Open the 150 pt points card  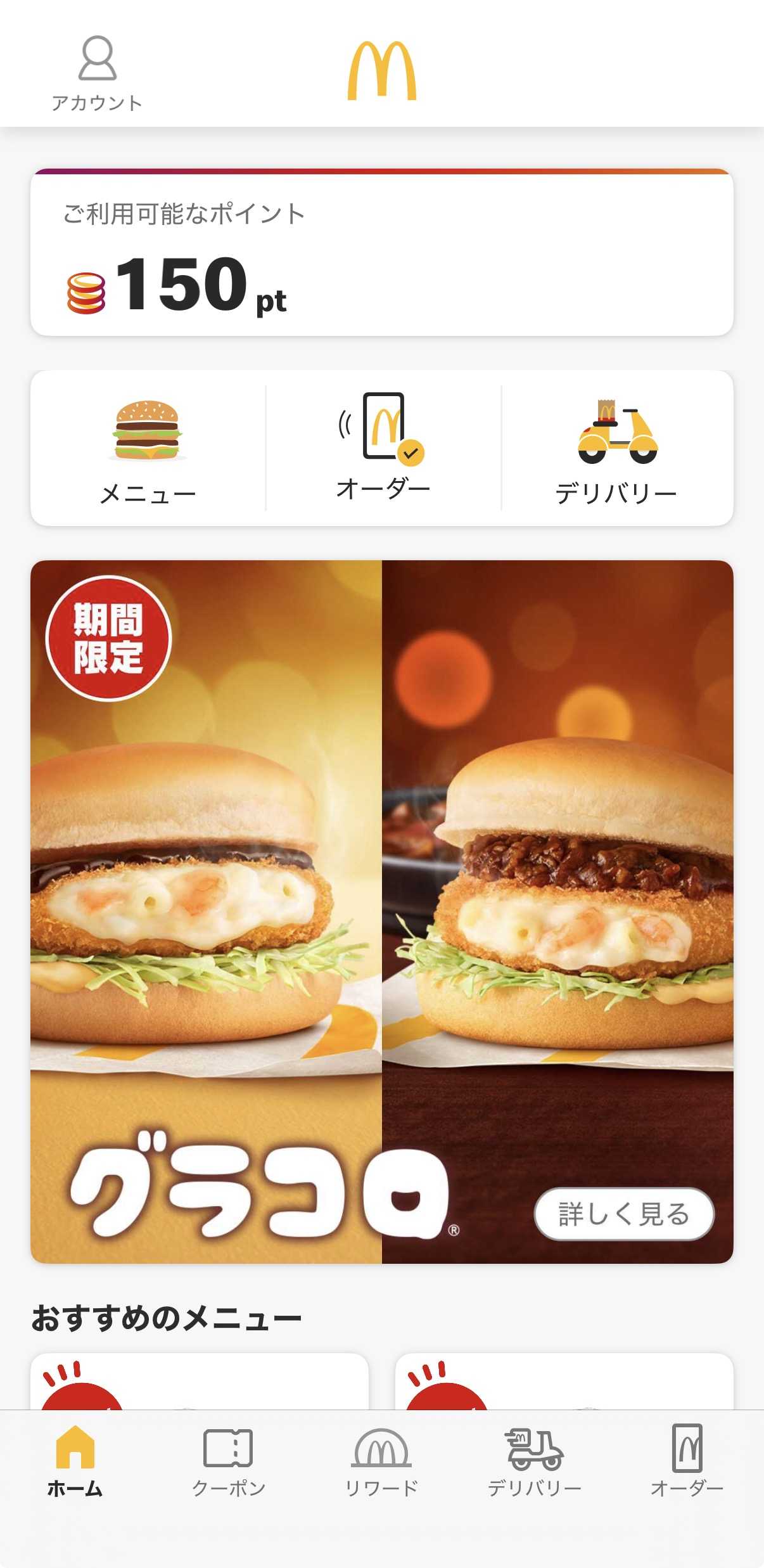(381, 254)
